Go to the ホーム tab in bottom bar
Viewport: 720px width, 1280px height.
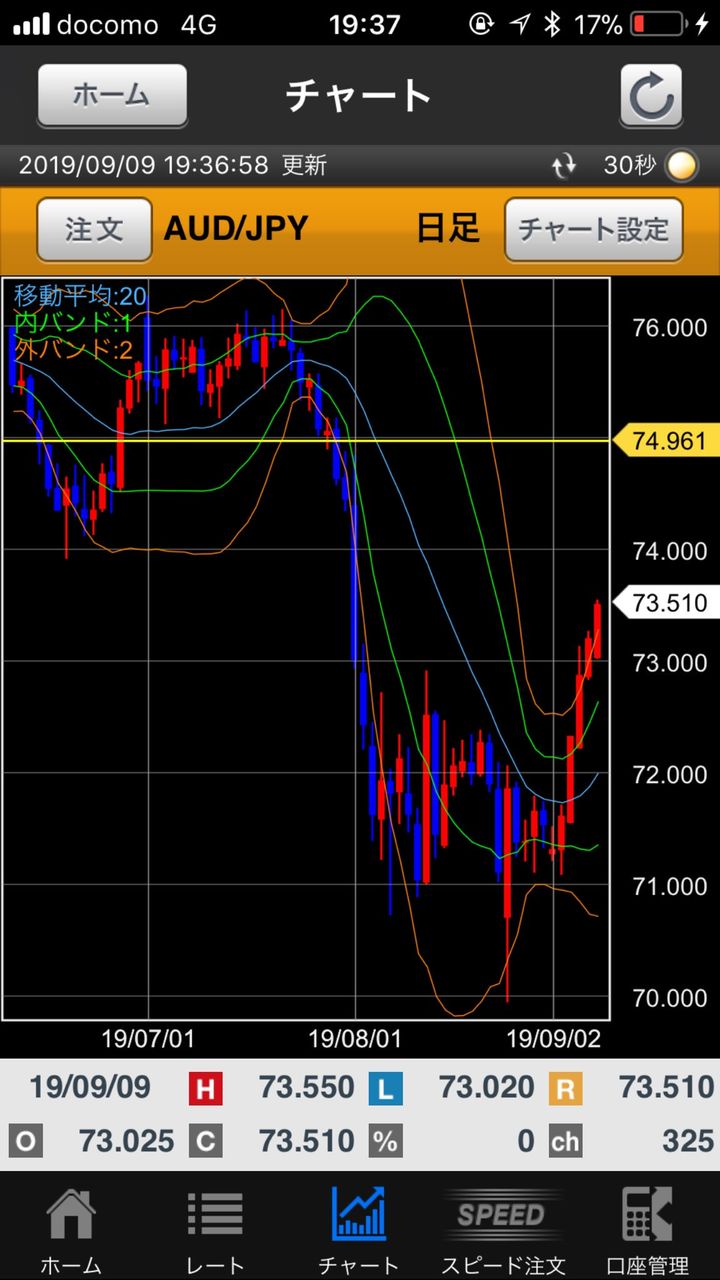71,1228
